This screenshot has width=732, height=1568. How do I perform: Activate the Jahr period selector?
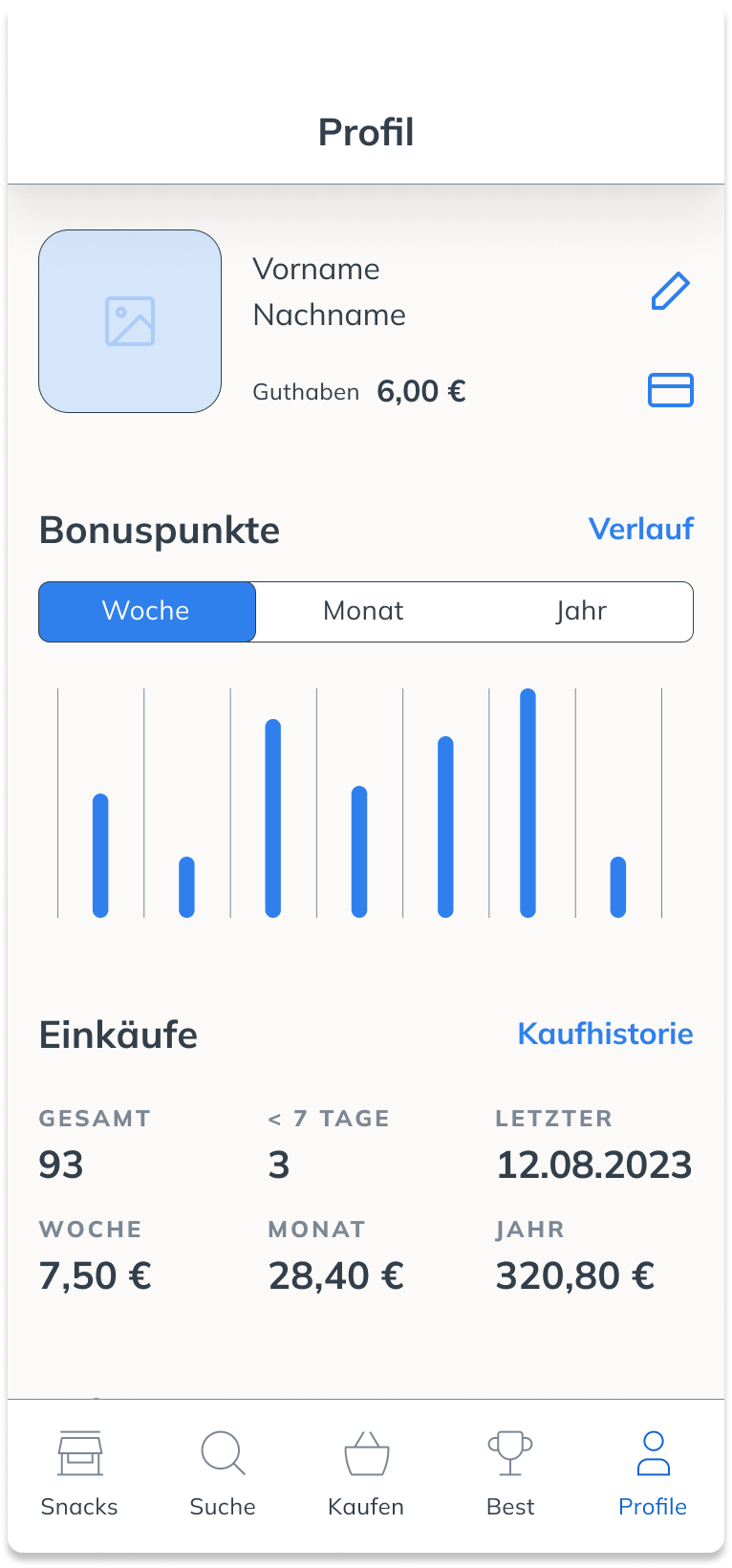[x=583, y=611]
